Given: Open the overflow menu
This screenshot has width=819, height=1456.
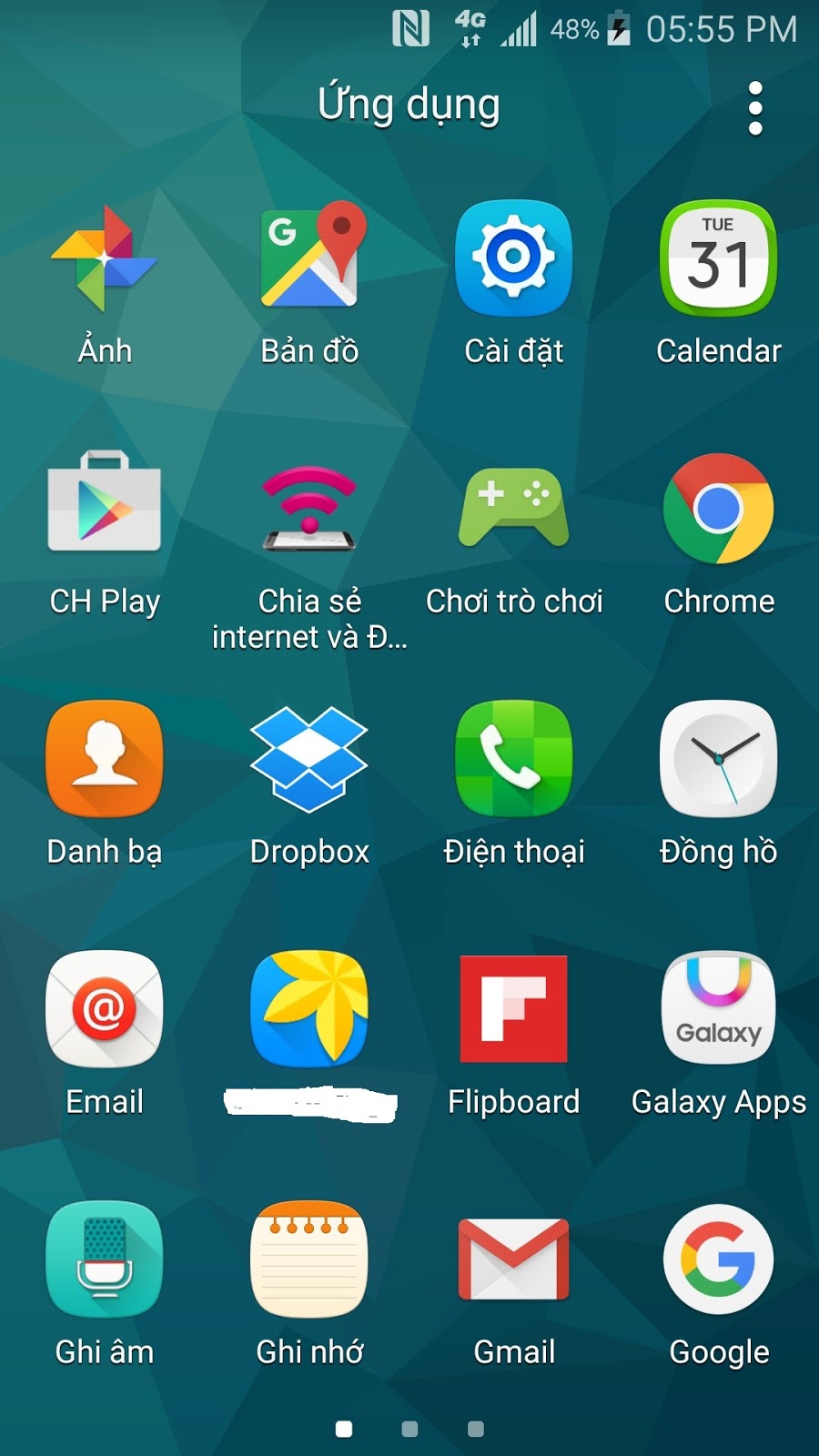Looking at the screenshot, I should click(754, 108).
